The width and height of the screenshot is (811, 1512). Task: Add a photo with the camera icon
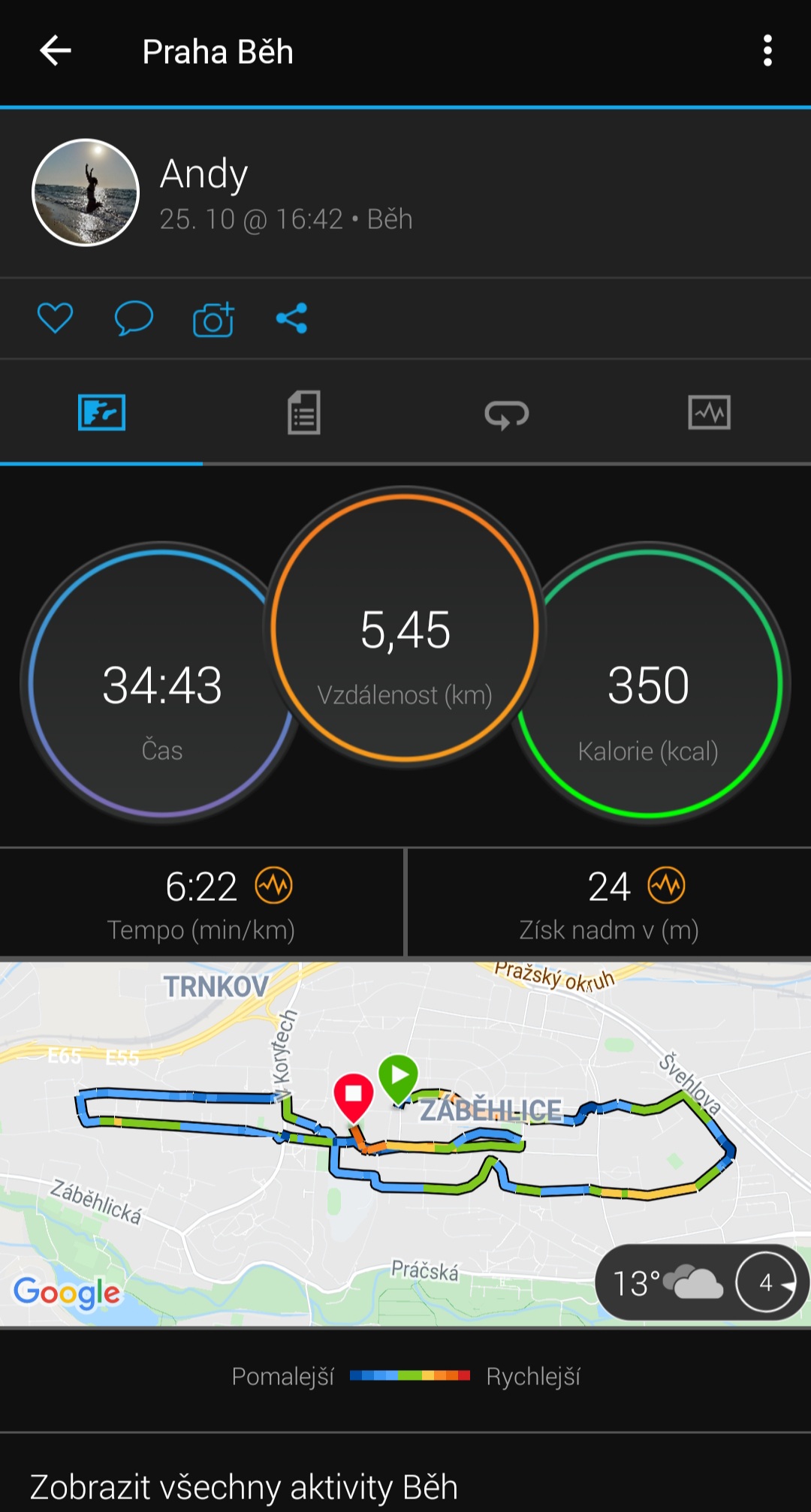[213, 320]
